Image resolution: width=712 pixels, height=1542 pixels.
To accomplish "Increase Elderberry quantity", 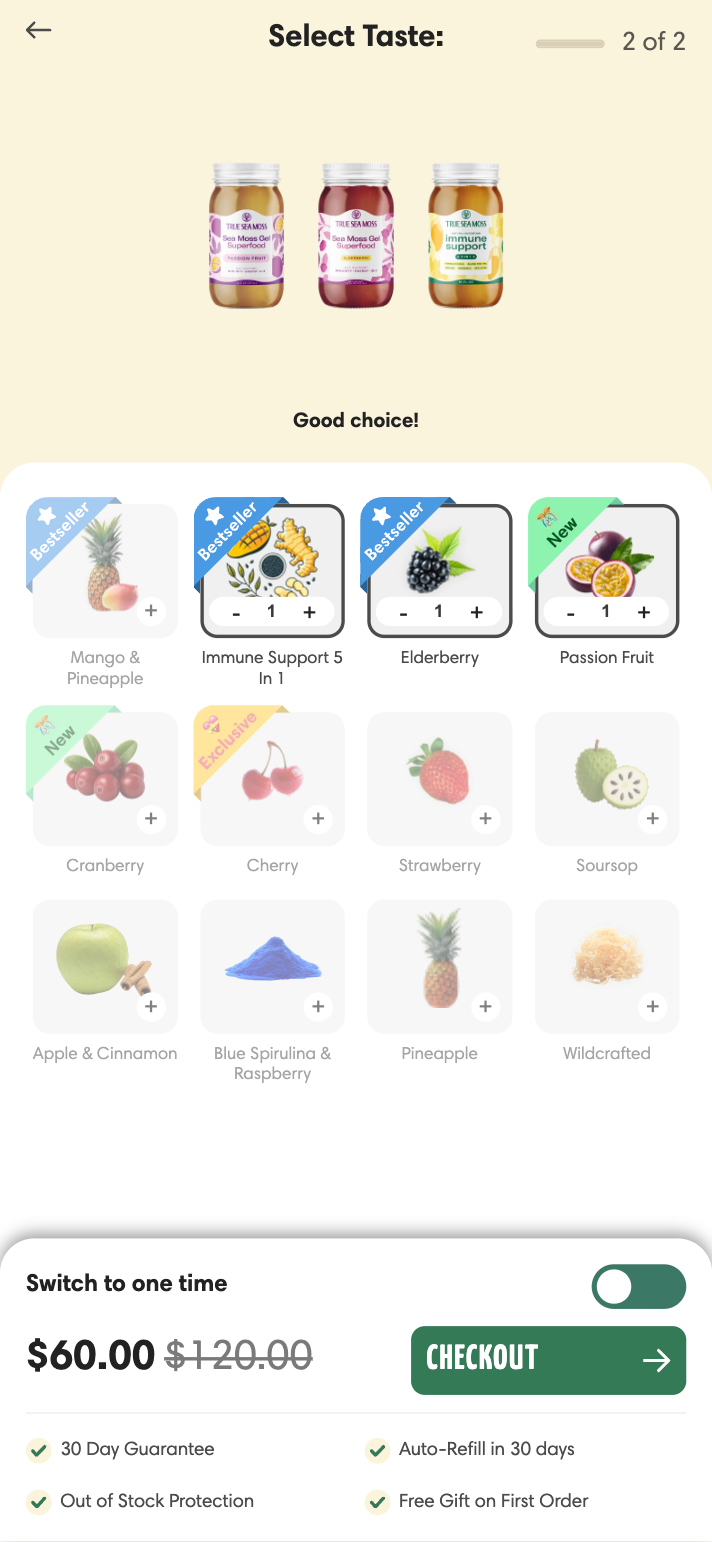I will [x=476, y=612].
